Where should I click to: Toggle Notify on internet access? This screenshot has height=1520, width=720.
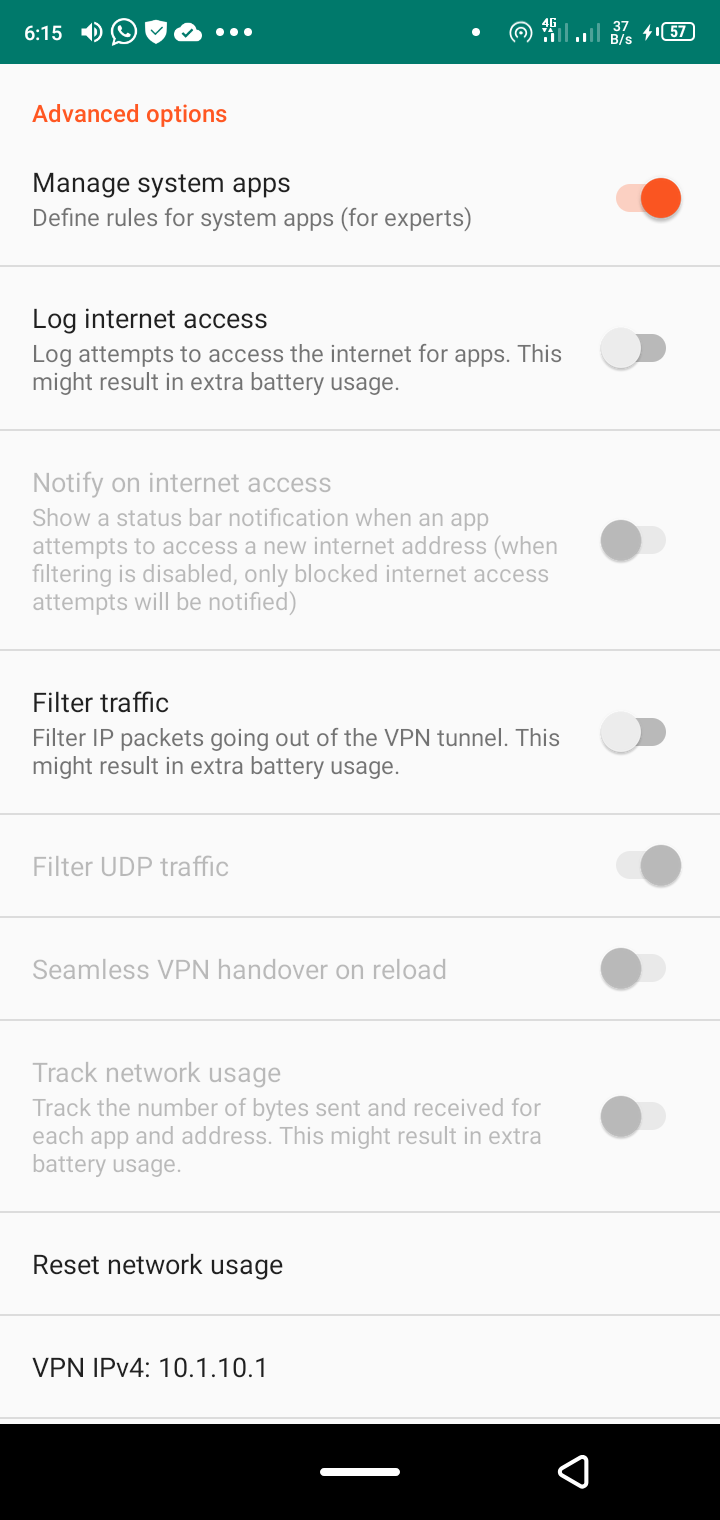click(635, 540)
